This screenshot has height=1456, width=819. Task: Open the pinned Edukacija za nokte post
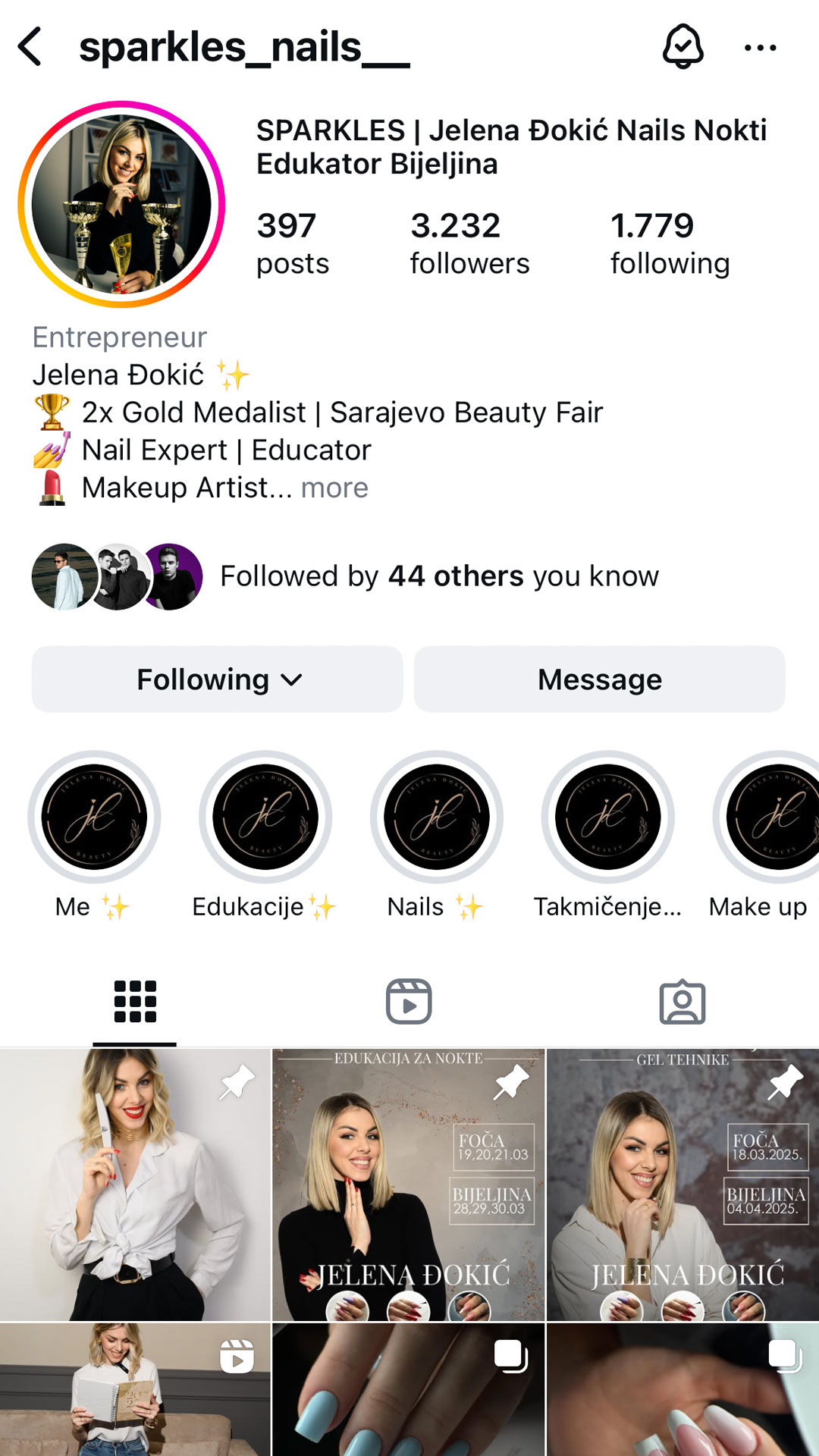coord(409,1185)
